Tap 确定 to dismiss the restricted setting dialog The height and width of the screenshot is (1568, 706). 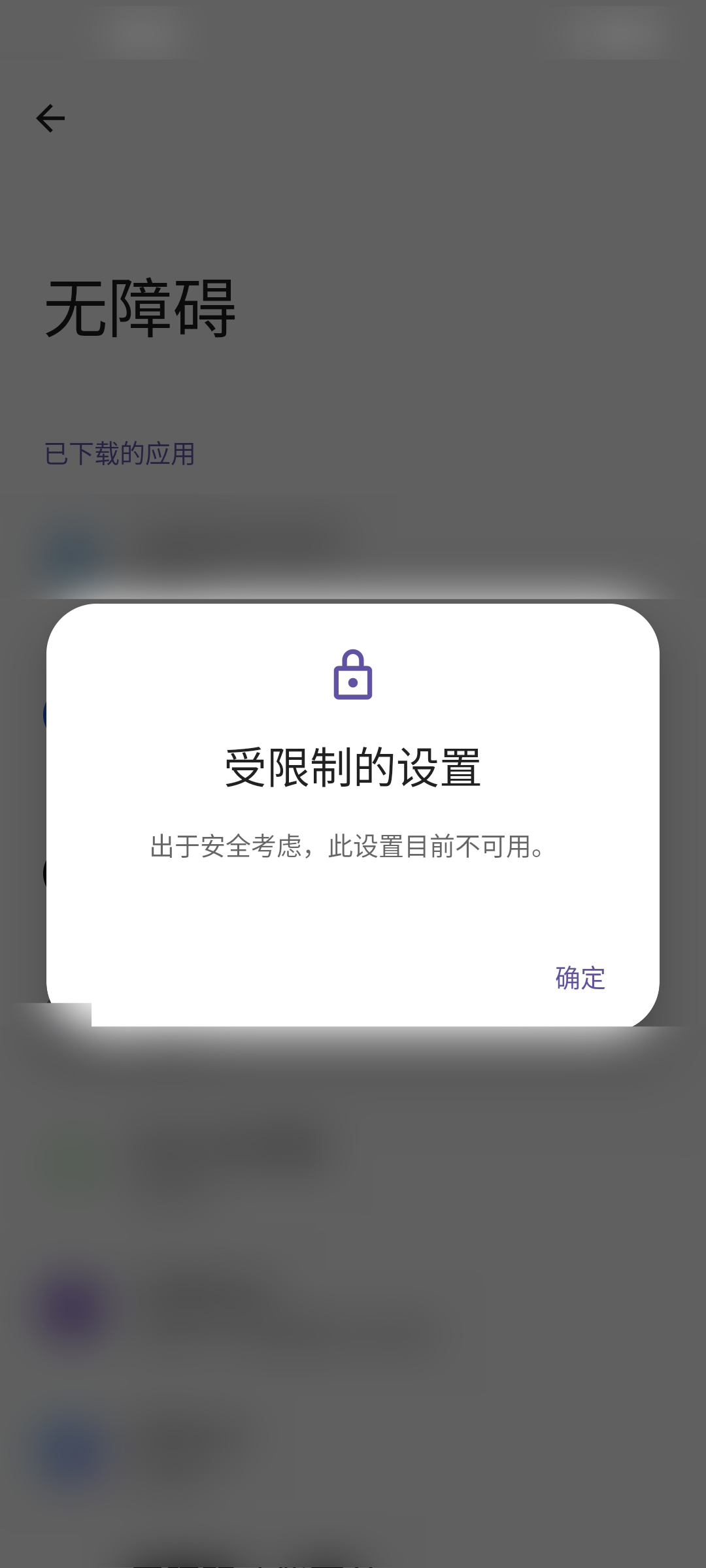coord(580,978)
